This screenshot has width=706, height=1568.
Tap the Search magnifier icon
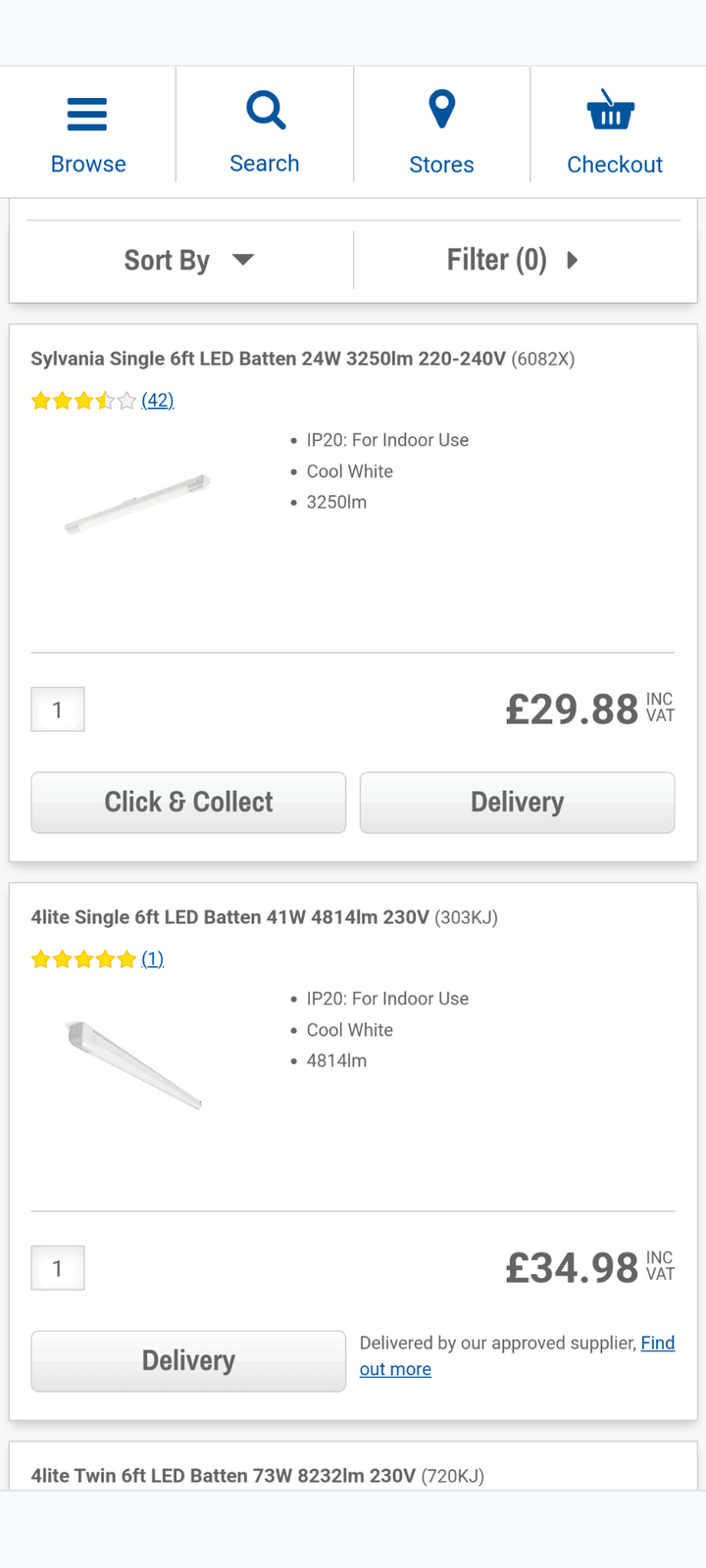(264, 108)
